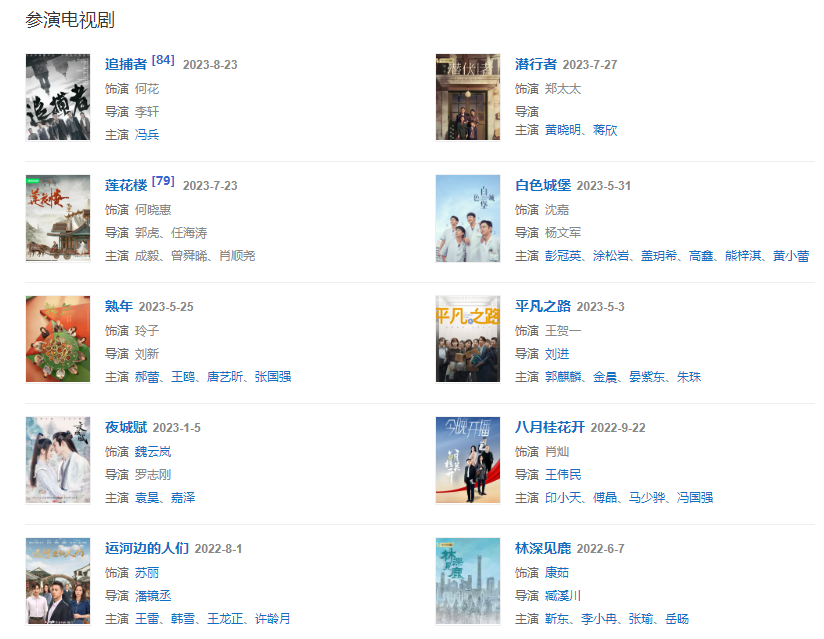Open the 潜行者 drama title link

[536, 65]
